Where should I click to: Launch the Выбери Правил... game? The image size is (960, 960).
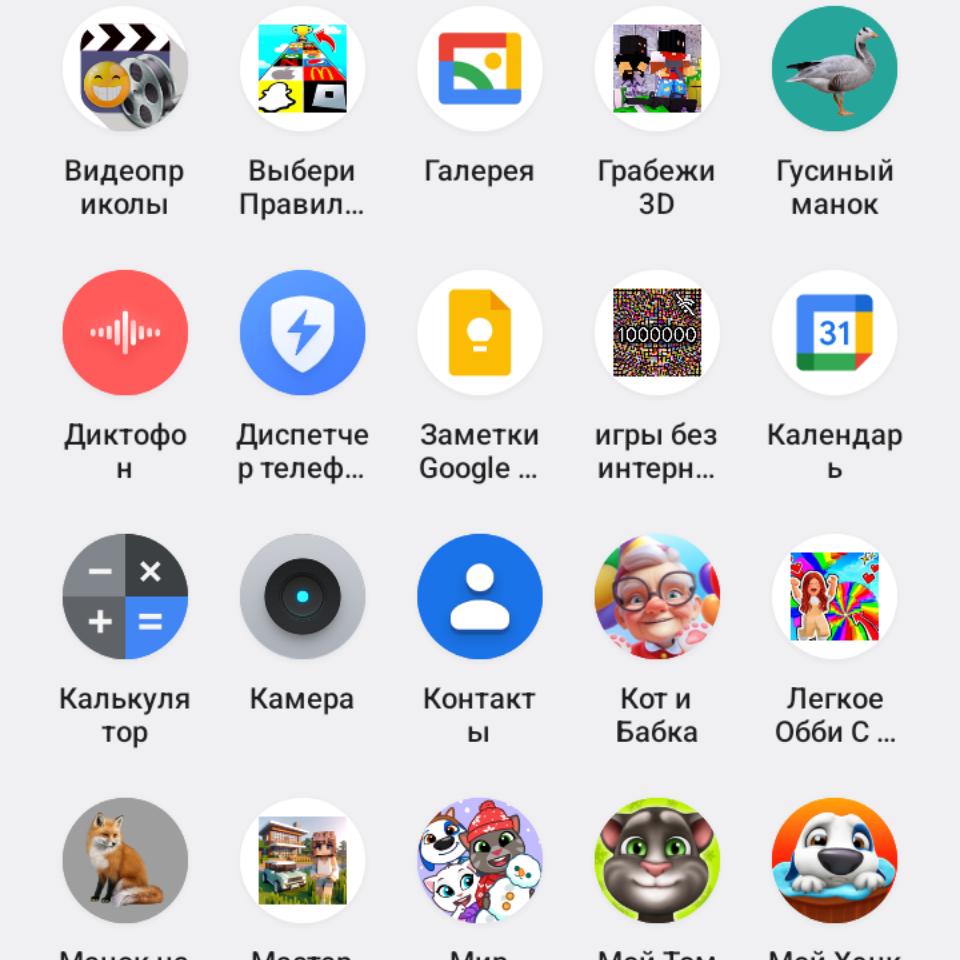[x=302, y=69]
